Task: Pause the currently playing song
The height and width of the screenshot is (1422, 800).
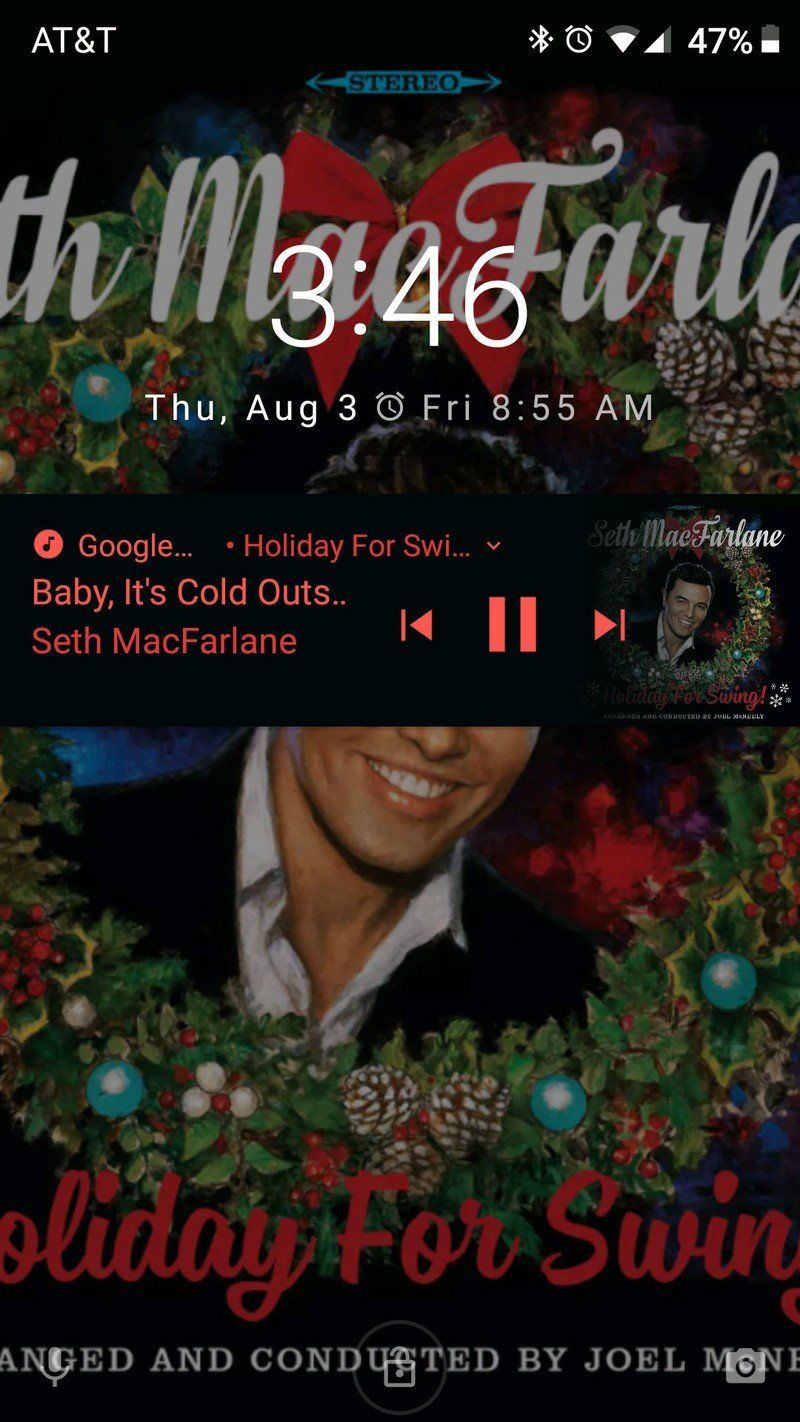Action: pyautogui.click(x=512, y=625)
